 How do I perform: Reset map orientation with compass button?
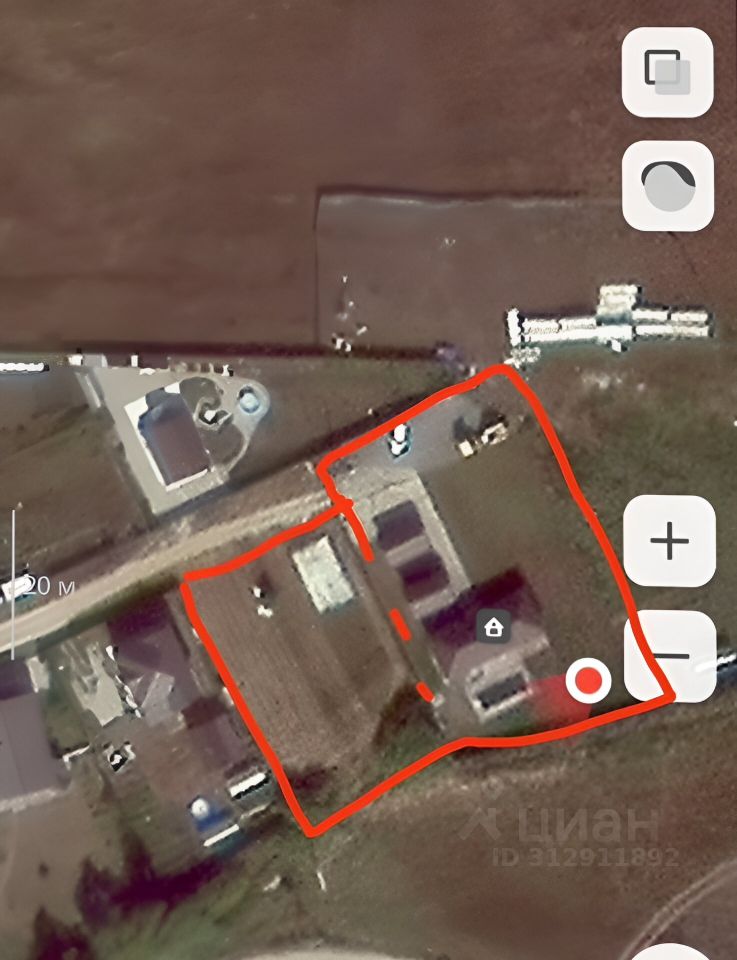[x=667, y=186]
